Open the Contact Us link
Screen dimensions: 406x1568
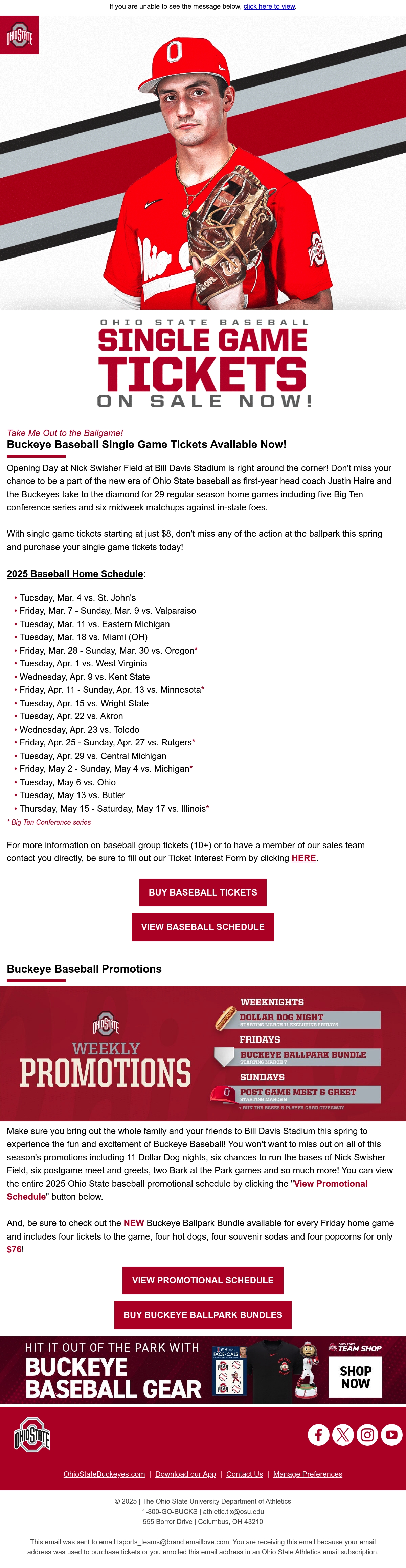[245, 1474]
